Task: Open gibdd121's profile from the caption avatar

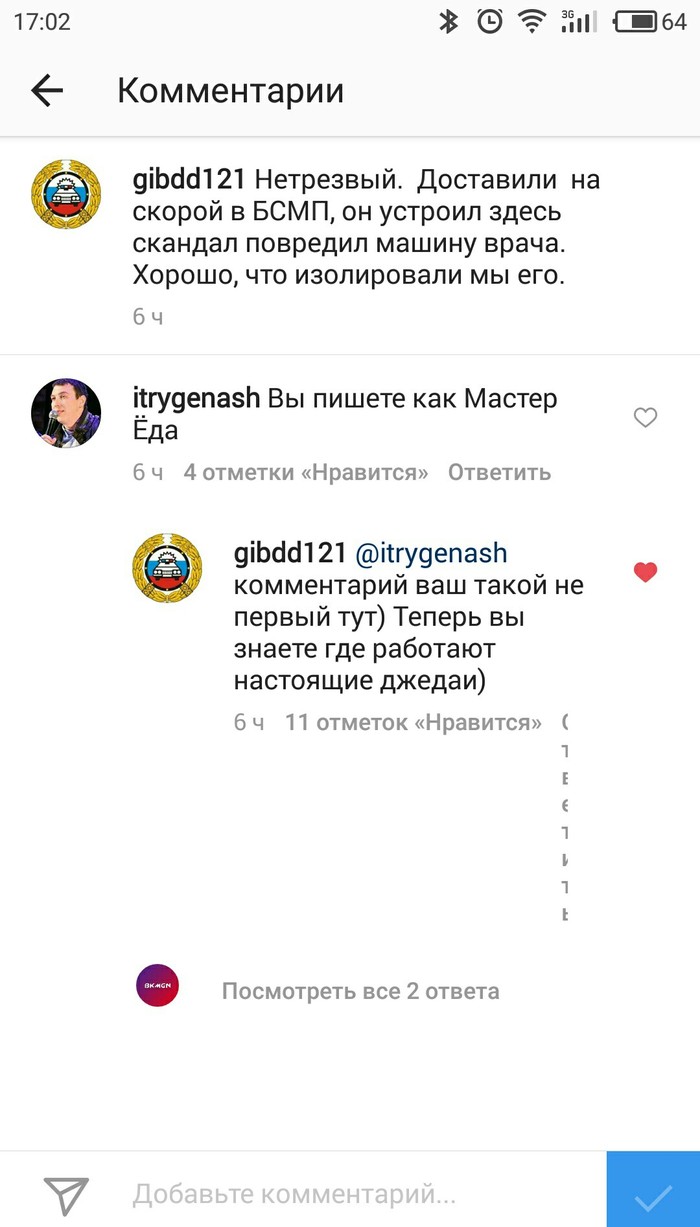Action: 66,193
